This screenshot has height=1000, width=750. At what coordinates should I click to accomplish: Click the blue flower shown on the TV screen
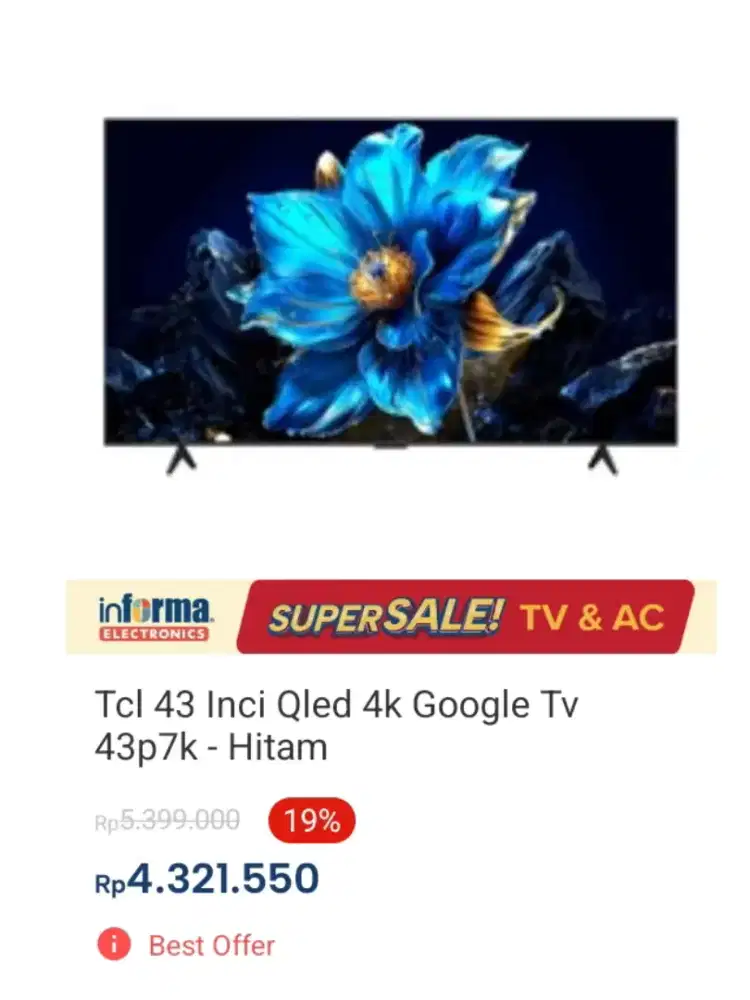tap(385, 280)
